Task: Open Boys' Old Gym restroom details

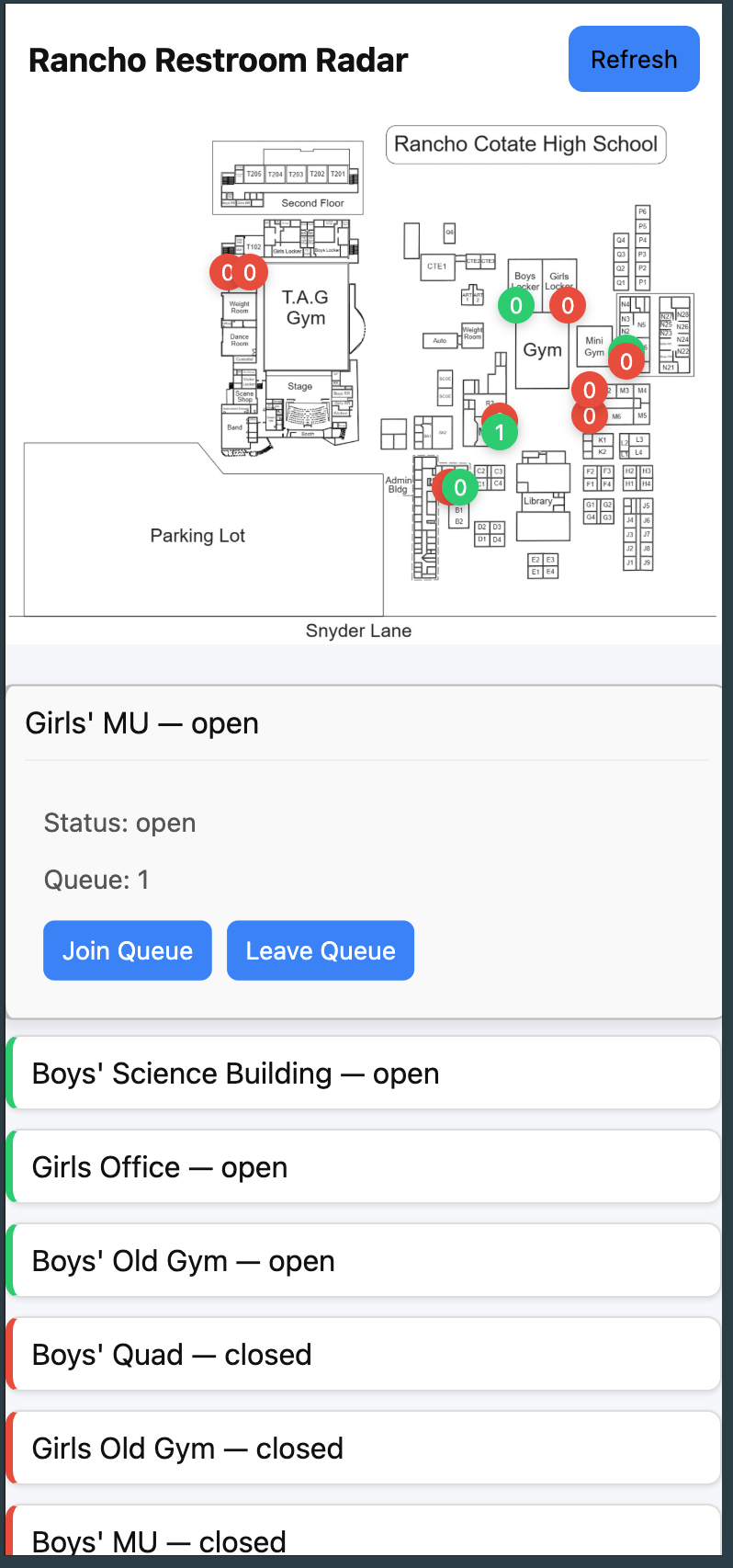Action: 364,1261
